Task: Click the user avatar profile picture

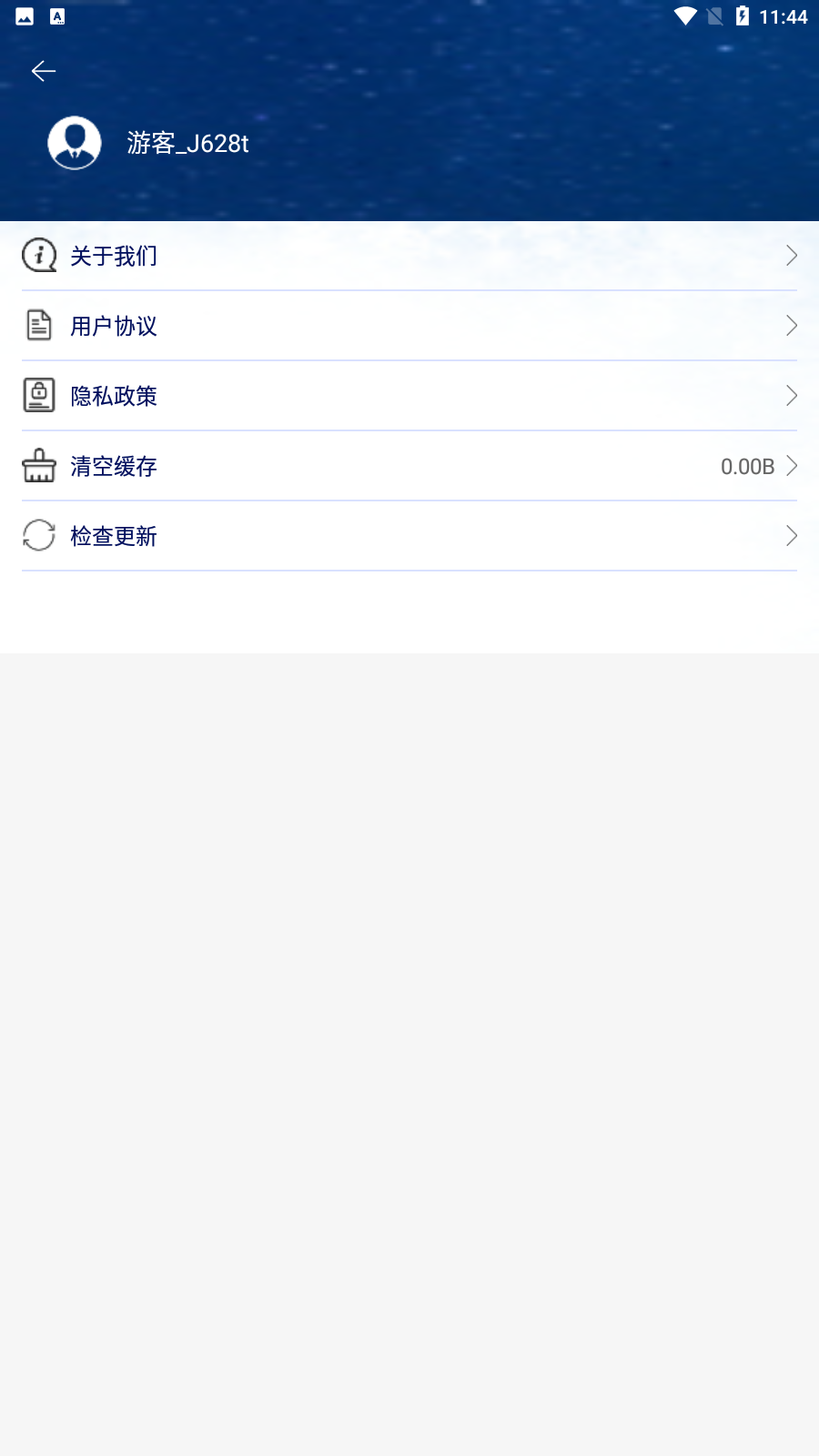Action: coord(73,143)
